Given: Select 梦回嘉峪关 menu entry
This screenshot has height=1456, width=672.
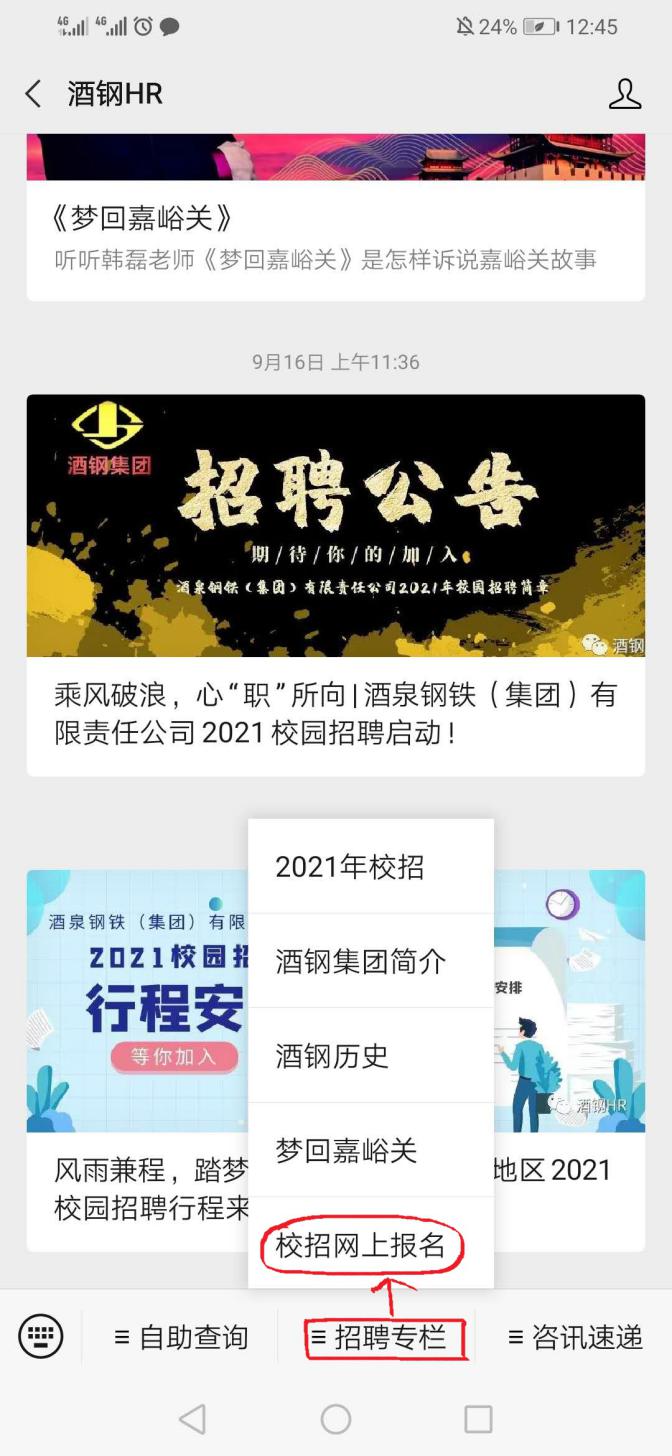Looking at the screenshot, I should (x=370, y=1150).
